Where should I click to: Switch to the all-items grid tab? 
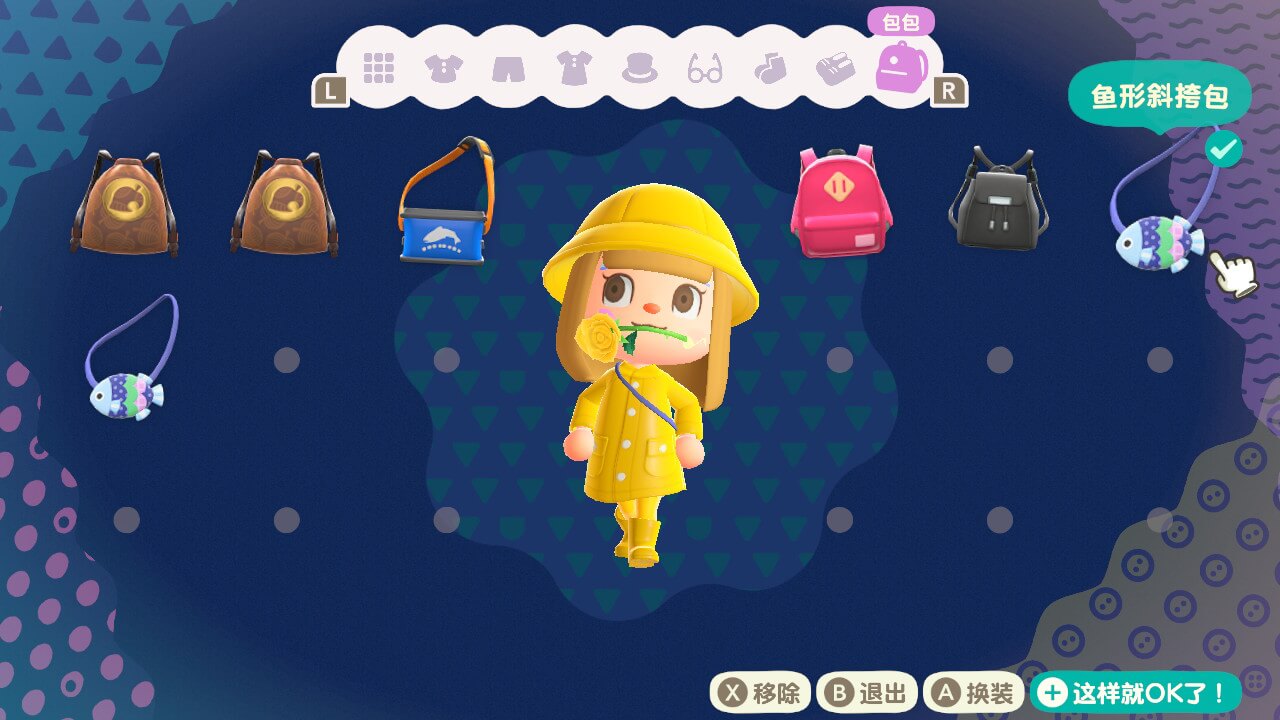tap(379, 68)
